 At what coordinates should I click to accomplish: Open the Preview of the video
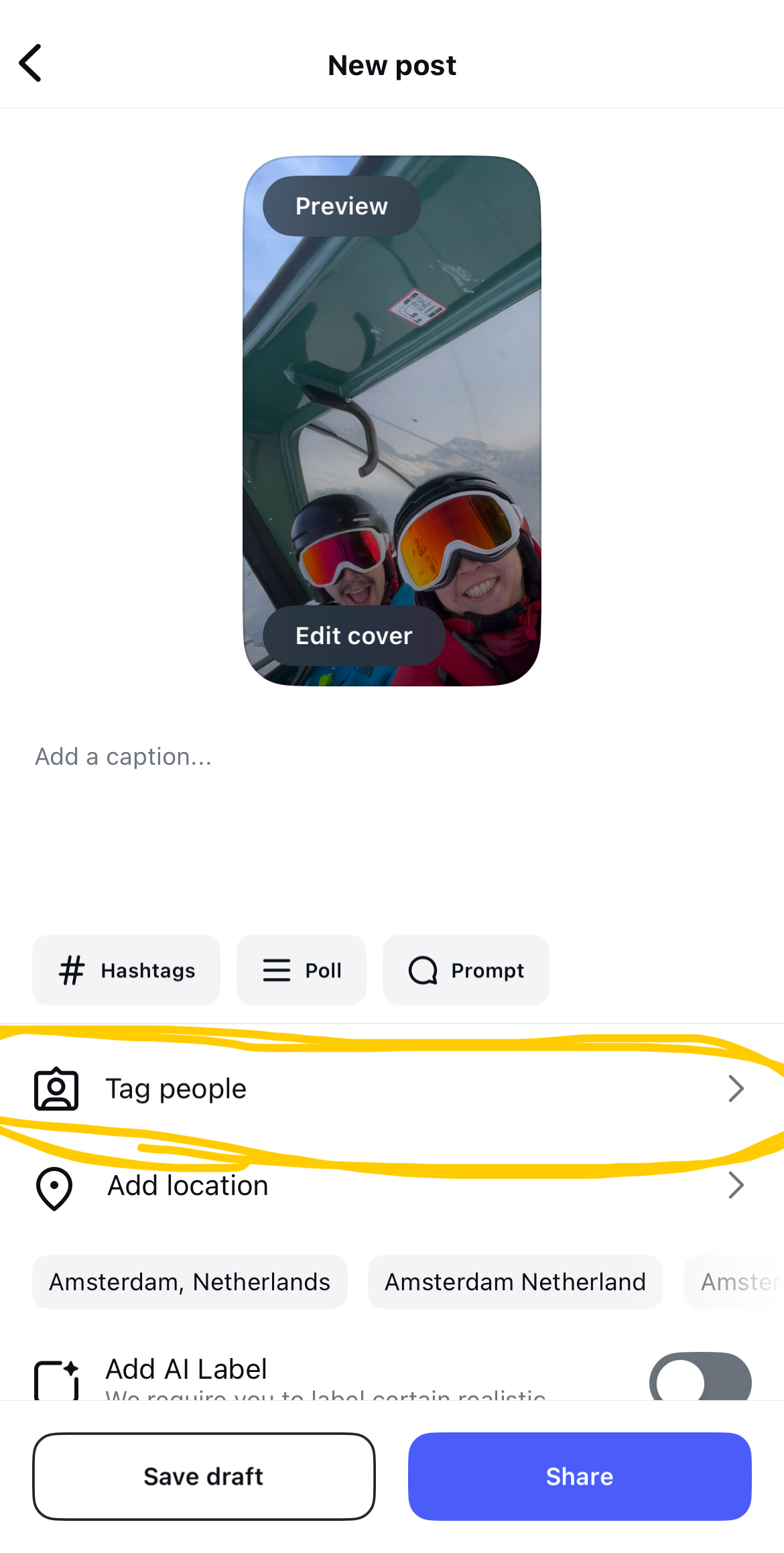point(340,206)
